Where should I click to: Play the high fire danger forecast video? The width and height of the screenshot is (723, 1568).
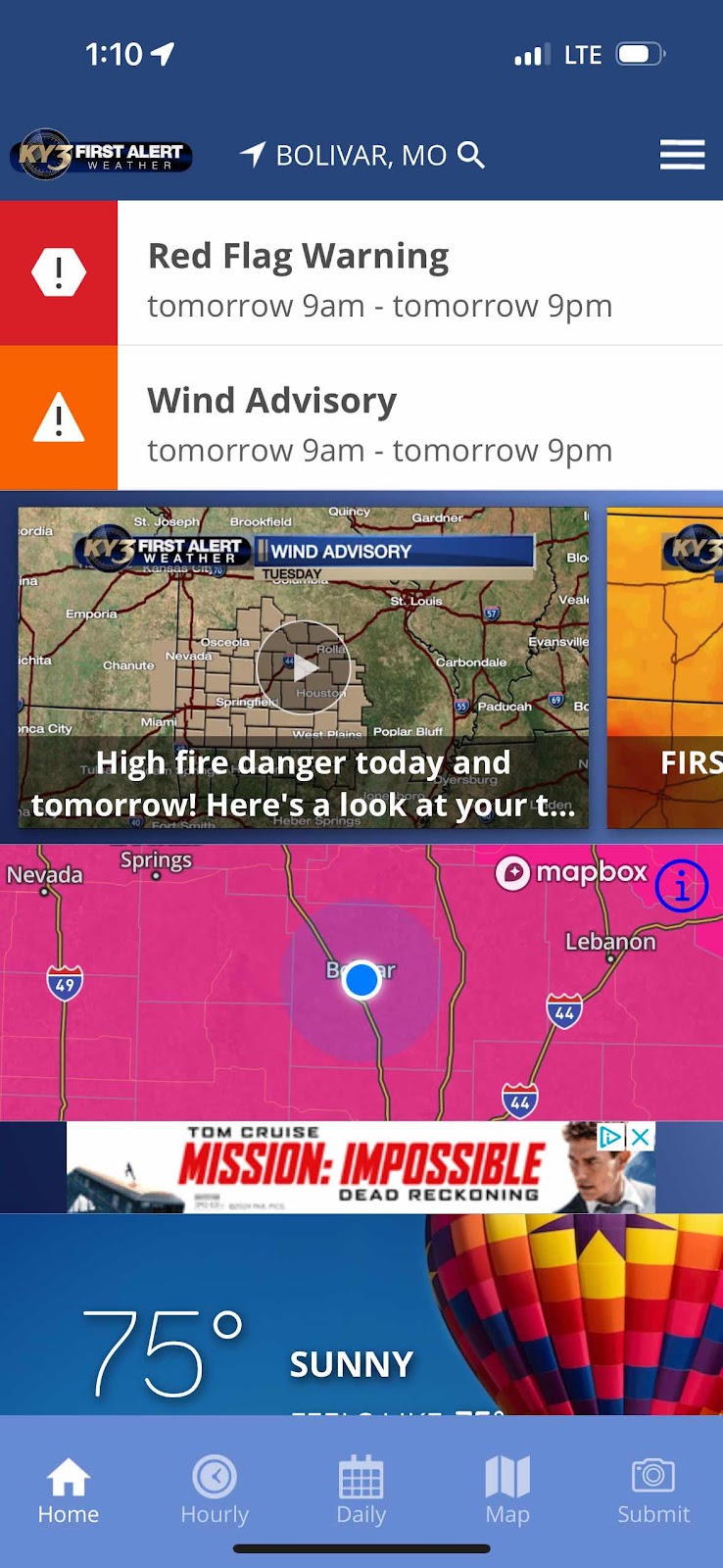304,667
